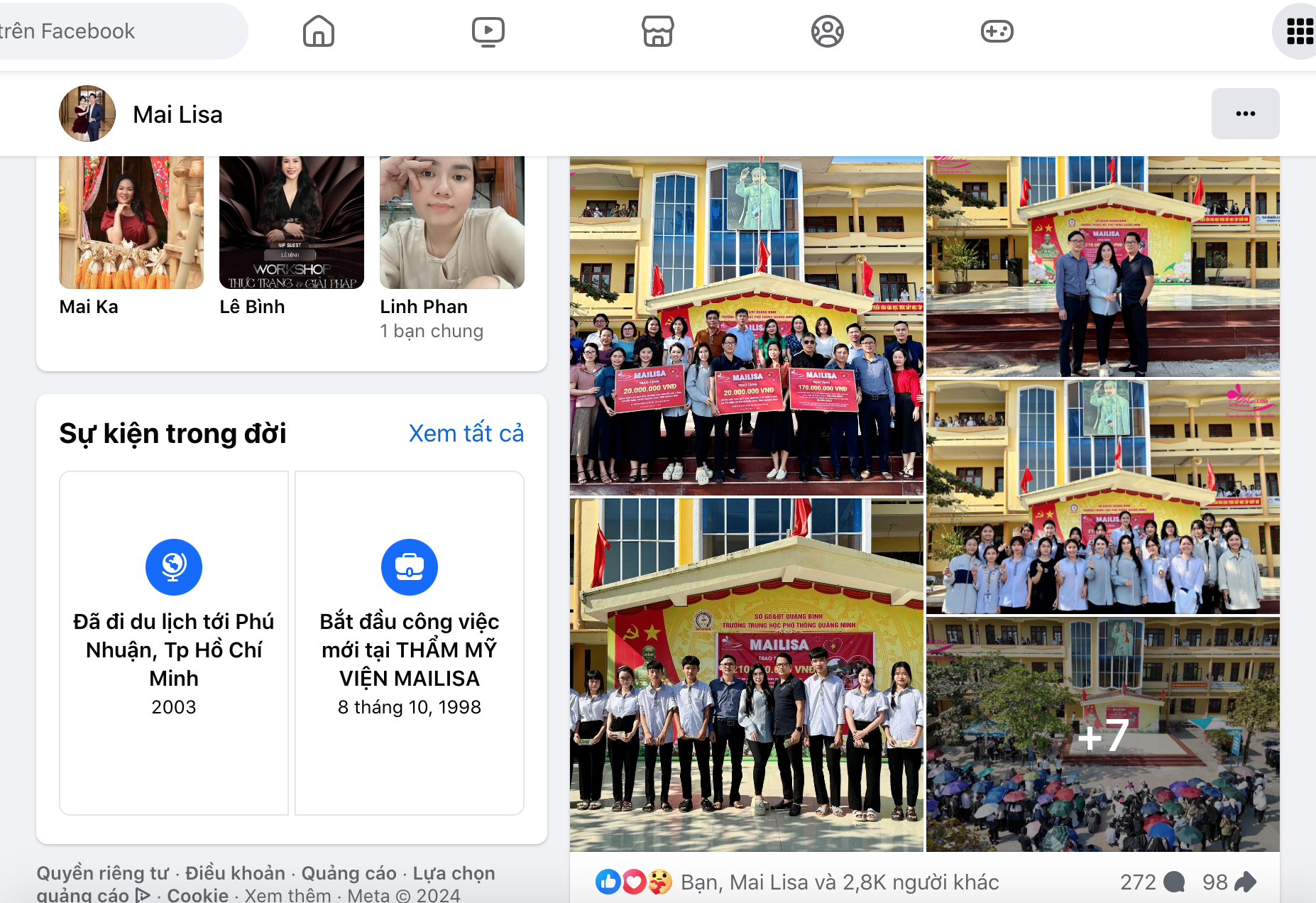Image resolution: width=1316 pixels, height=903 pixels.
Task: Open the apps grid menu
Action: point(1300,31)
